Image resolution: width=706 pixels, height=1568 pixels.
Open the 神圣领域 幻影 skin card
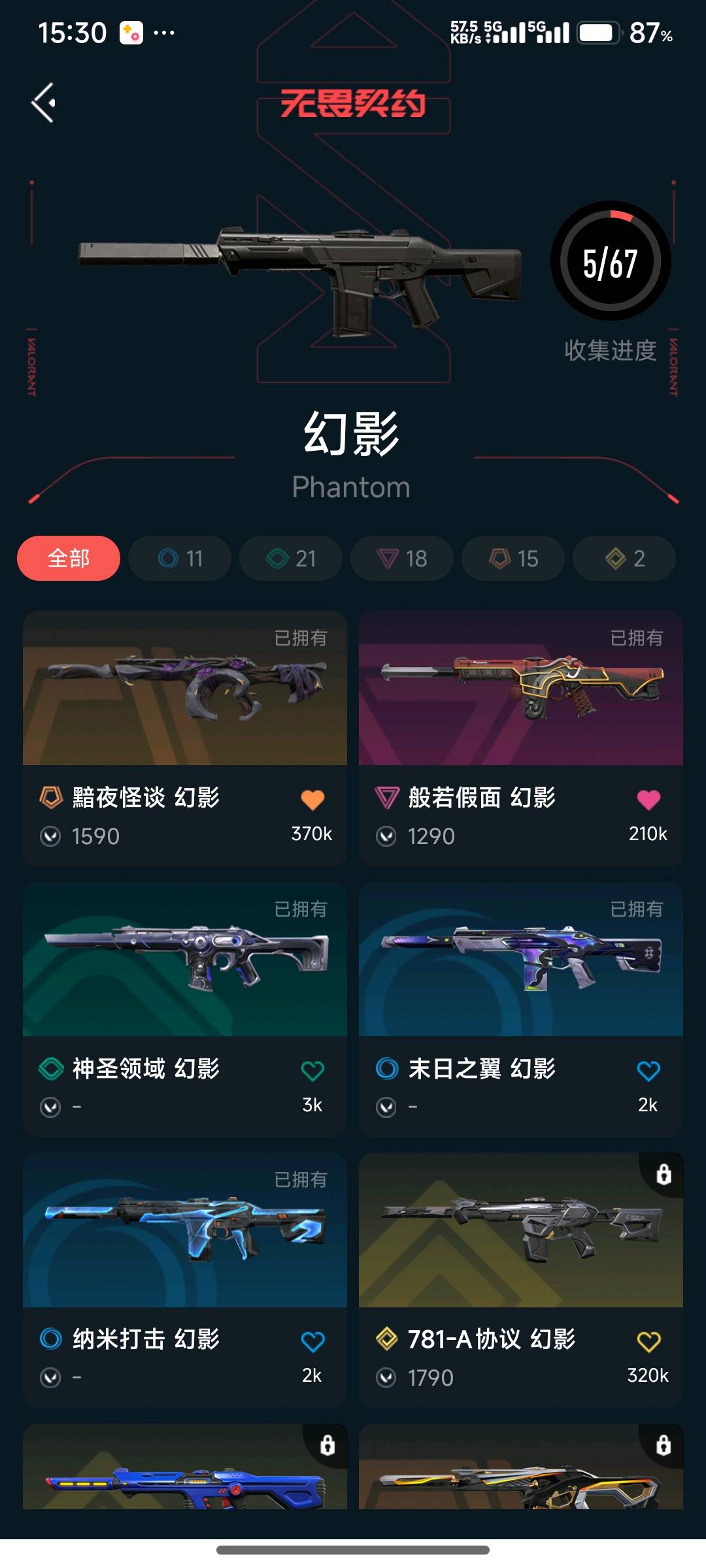point(184,960)
